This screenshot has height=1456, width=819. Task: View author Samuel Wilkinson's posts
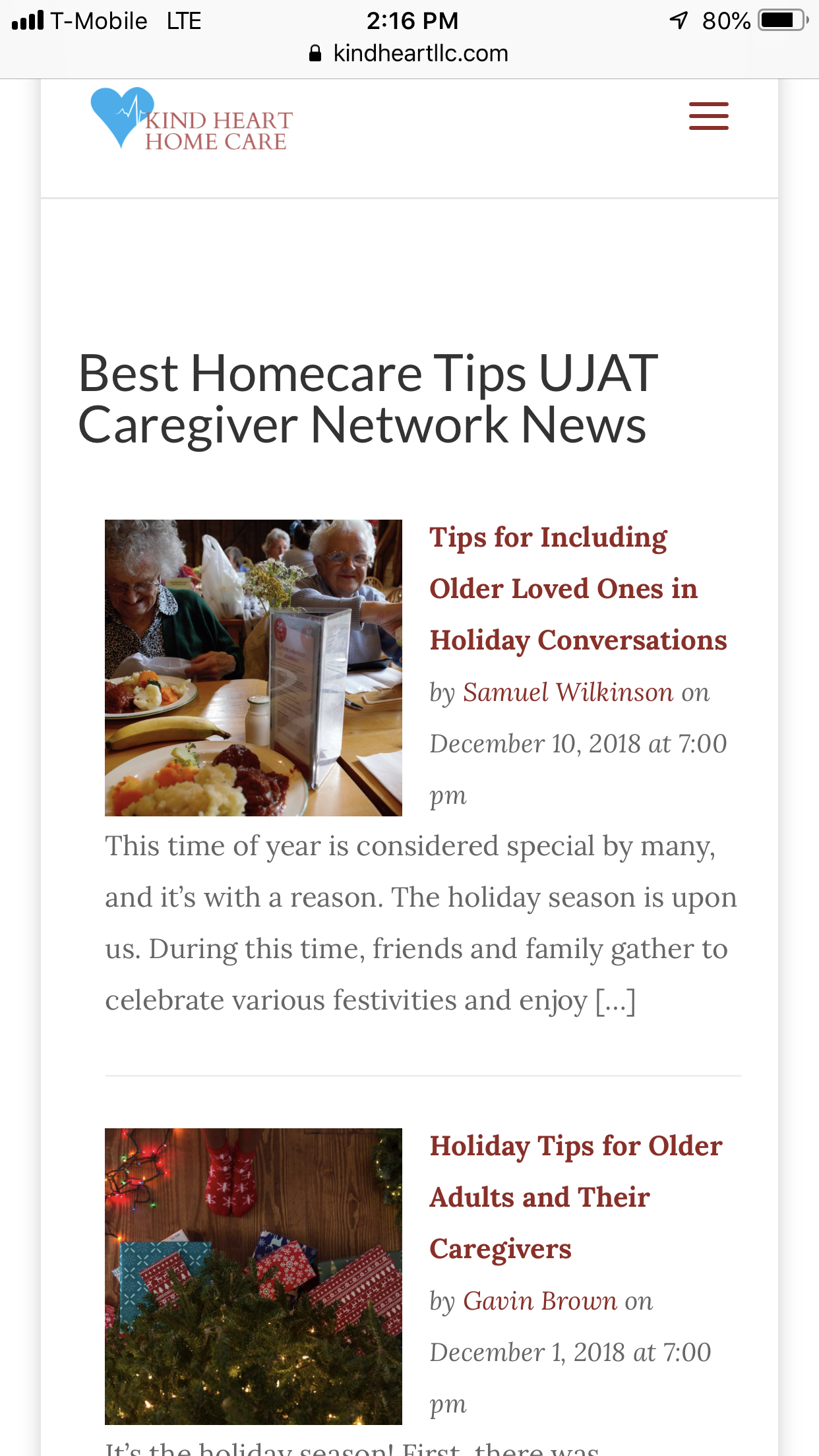[x=568, y=692]
